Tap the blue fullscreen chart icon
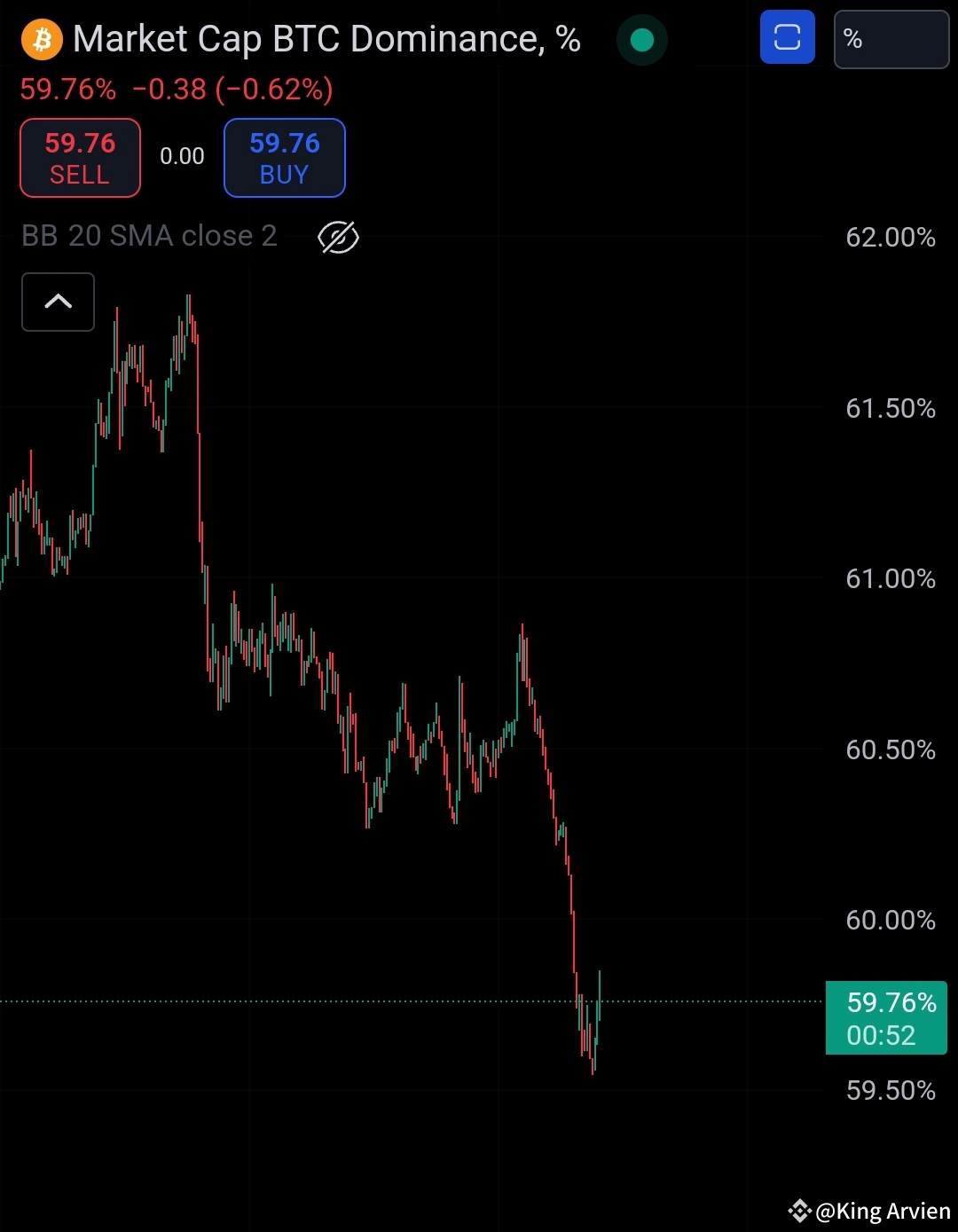Image resolution: width=958 pixels, height=1232 pixels. [x=787, y=37]
